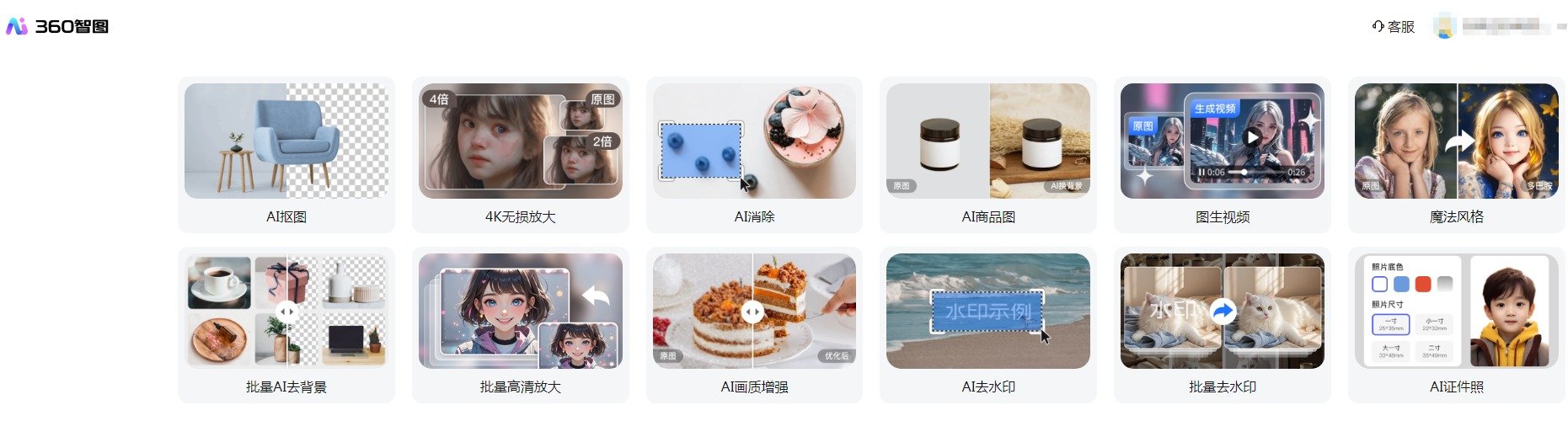Open the AI去水印 card
The width and height of the screenshot is (1568, 421).
point(988,324)
